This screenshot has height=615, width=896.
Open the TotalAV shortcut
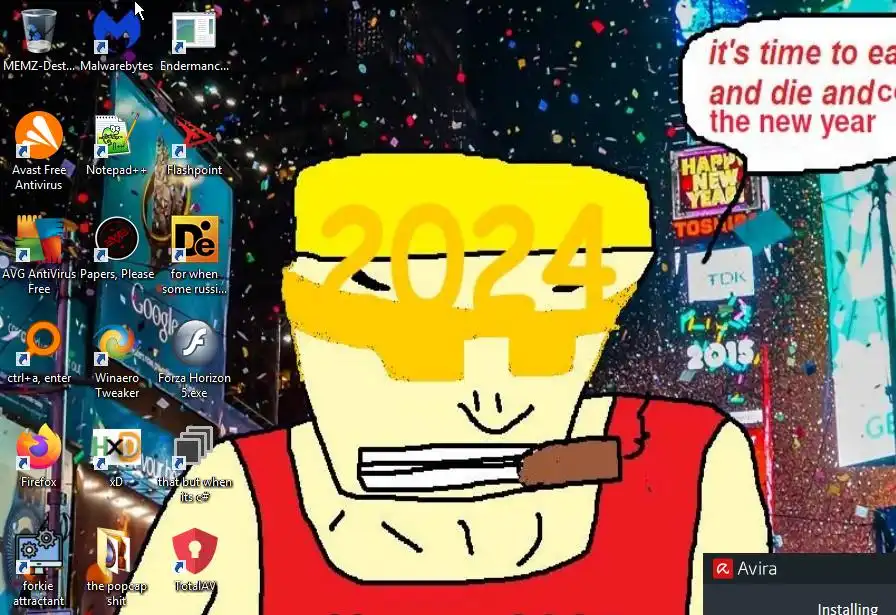[x=194, y=552]
